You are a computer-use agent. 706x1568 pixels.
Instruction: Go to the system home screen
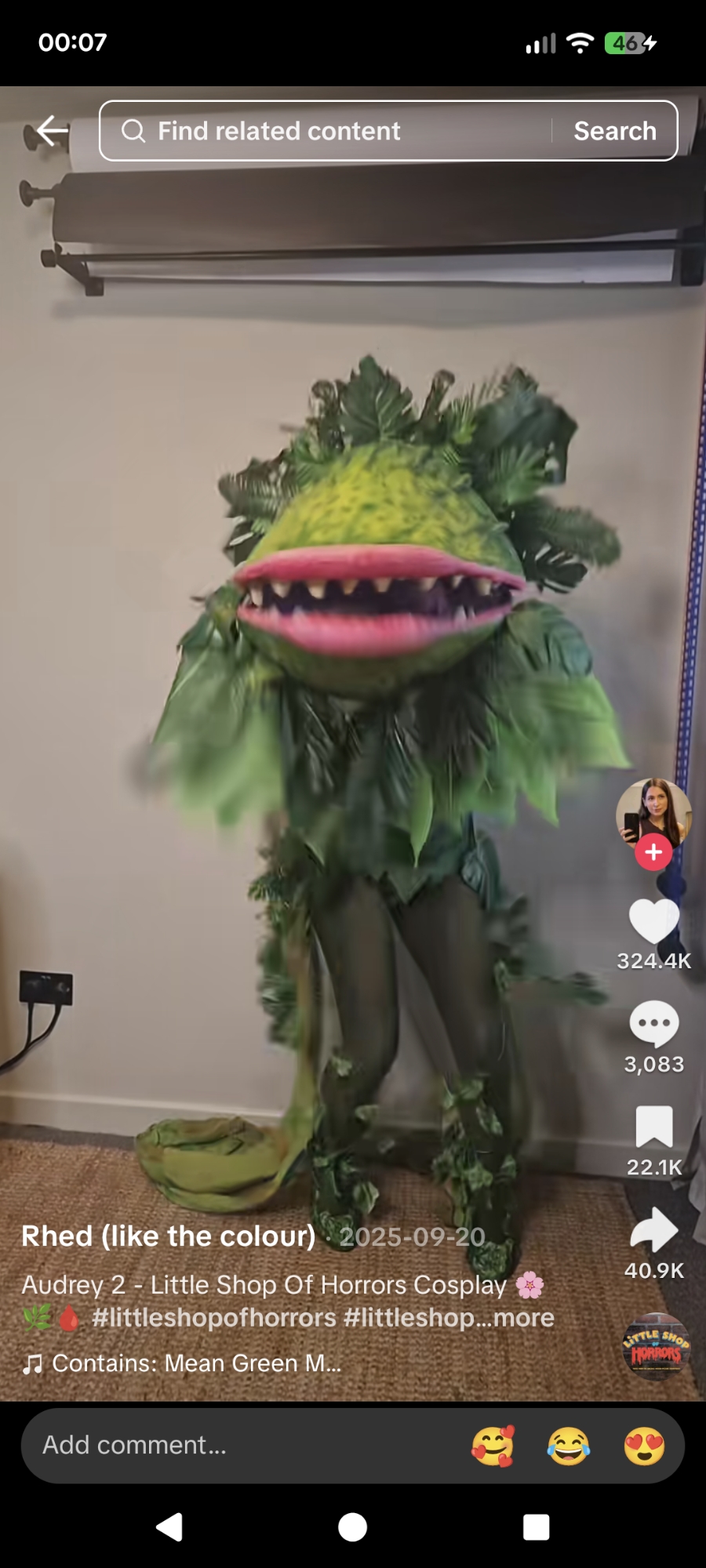352,1527
